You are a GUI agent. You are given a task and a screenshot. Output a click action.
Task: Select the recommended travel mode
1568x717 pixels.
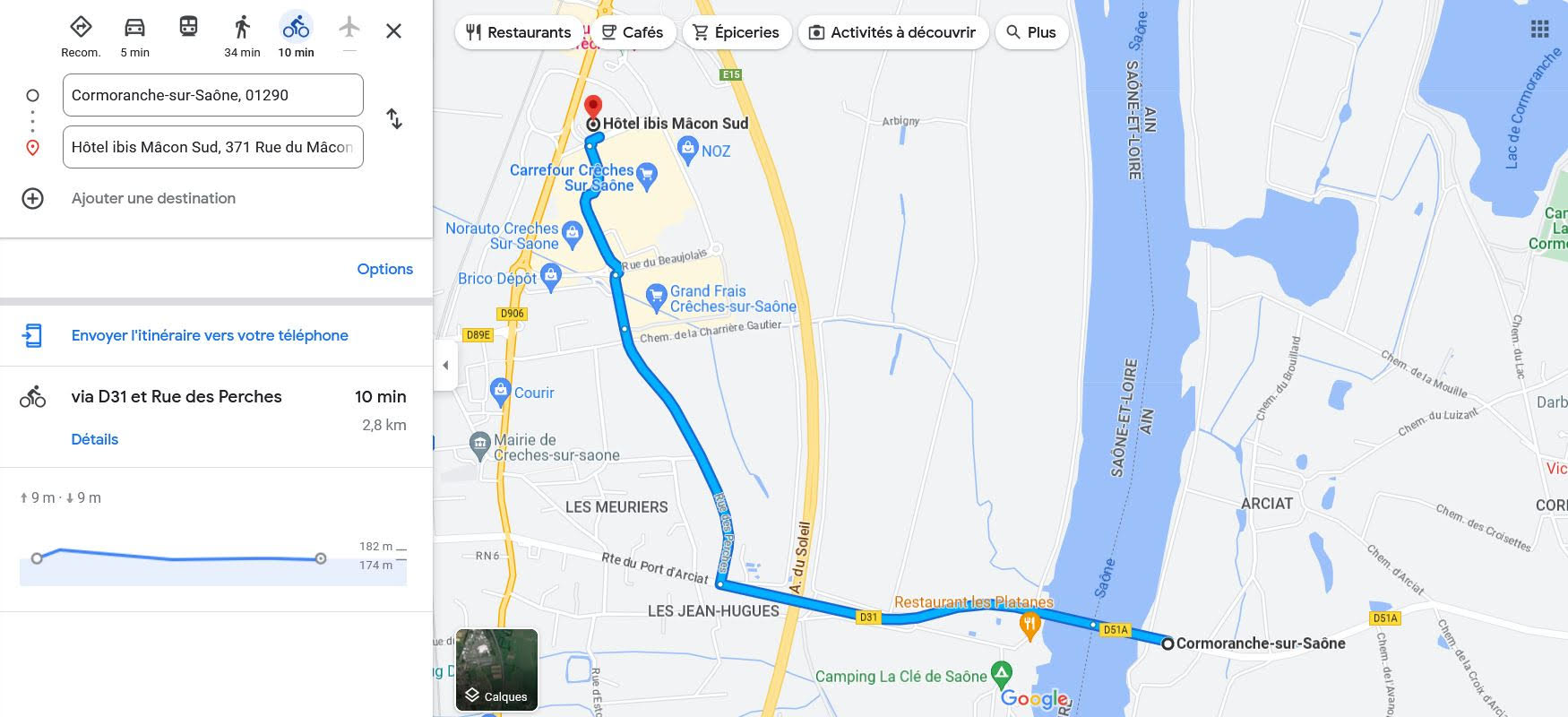81,36
